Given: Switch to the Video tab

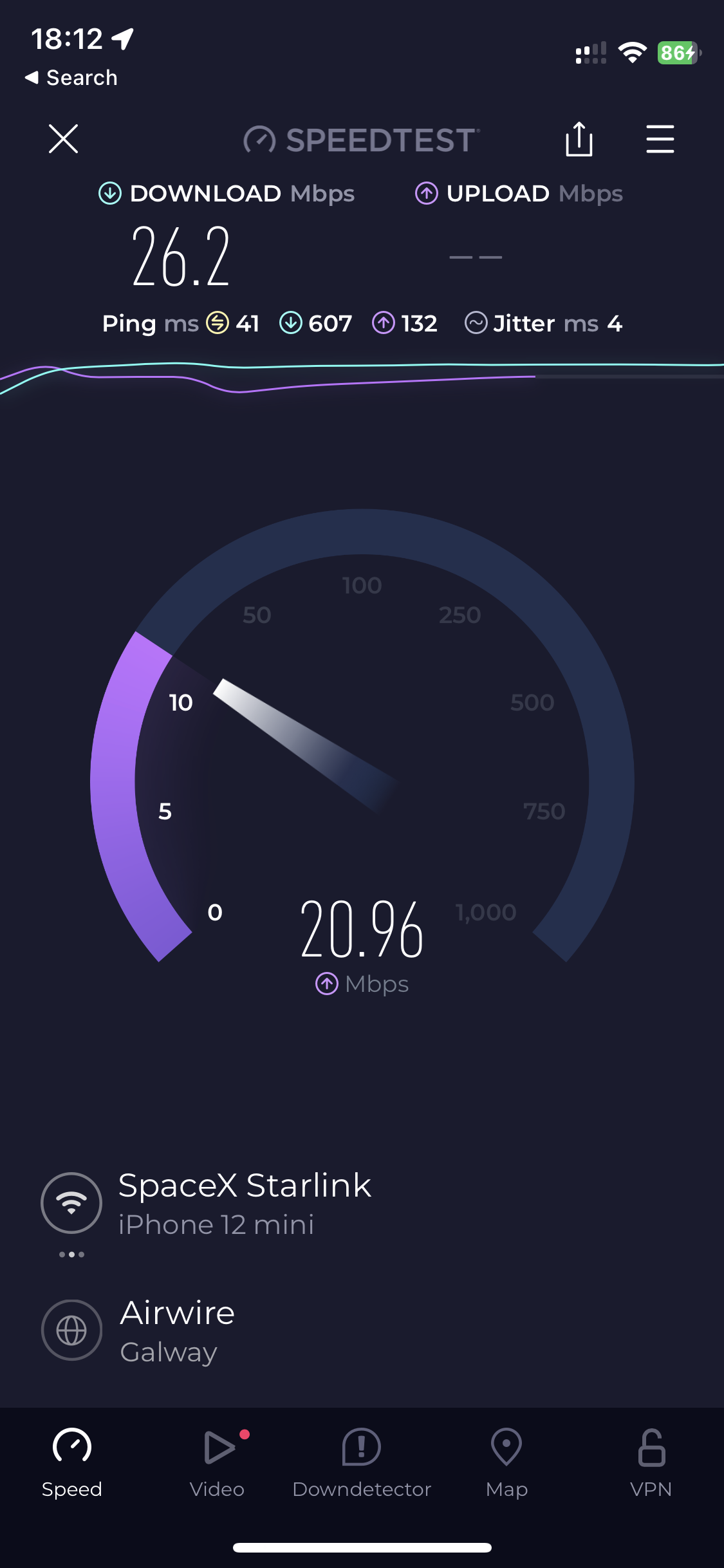Looking at the screenshot, I should point(218,1462).
